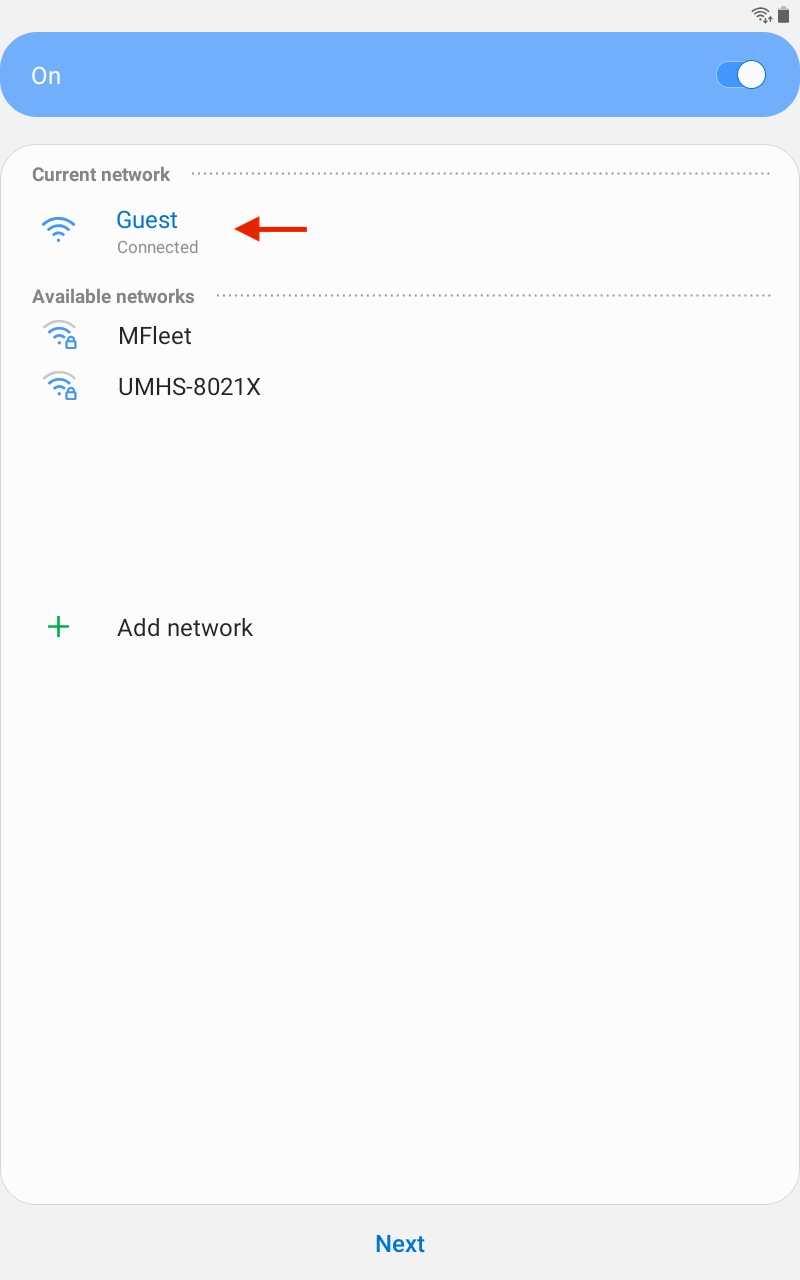Continue with the Next button
The image size is (800, 1280).
click(x=400, y=1243)
